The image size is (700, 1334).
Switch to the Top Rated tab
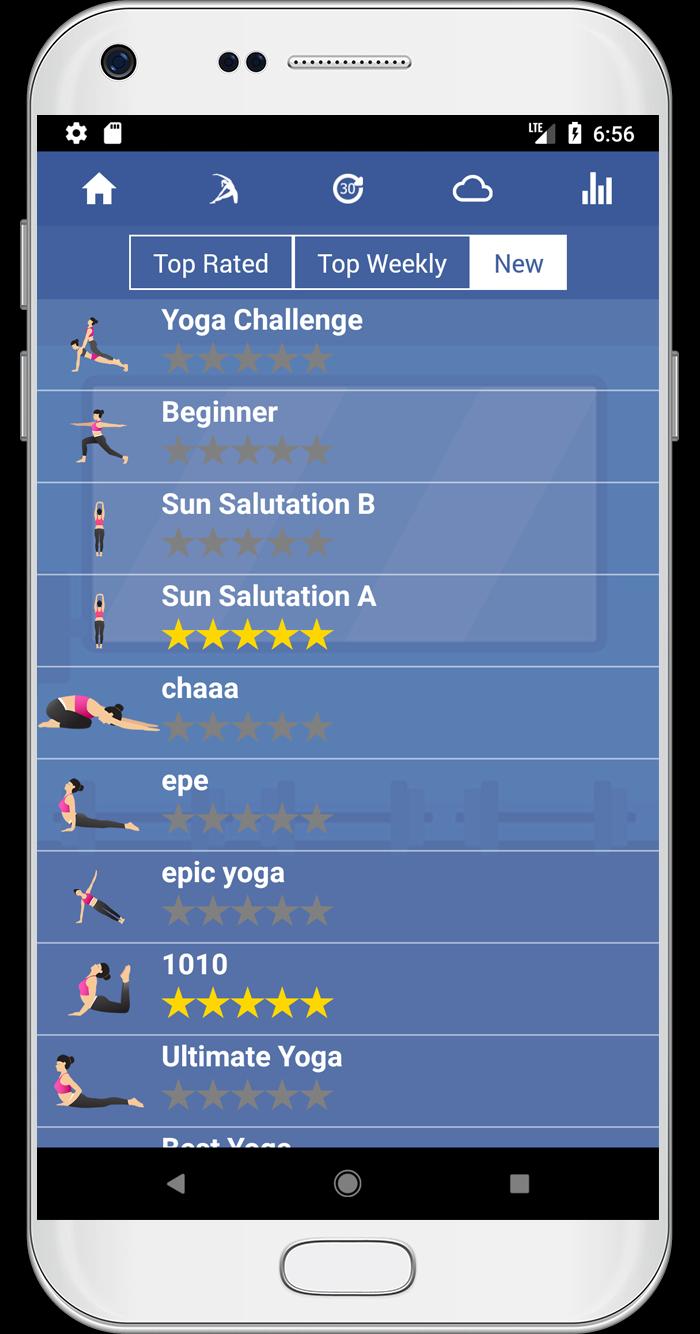click(211, 263)
